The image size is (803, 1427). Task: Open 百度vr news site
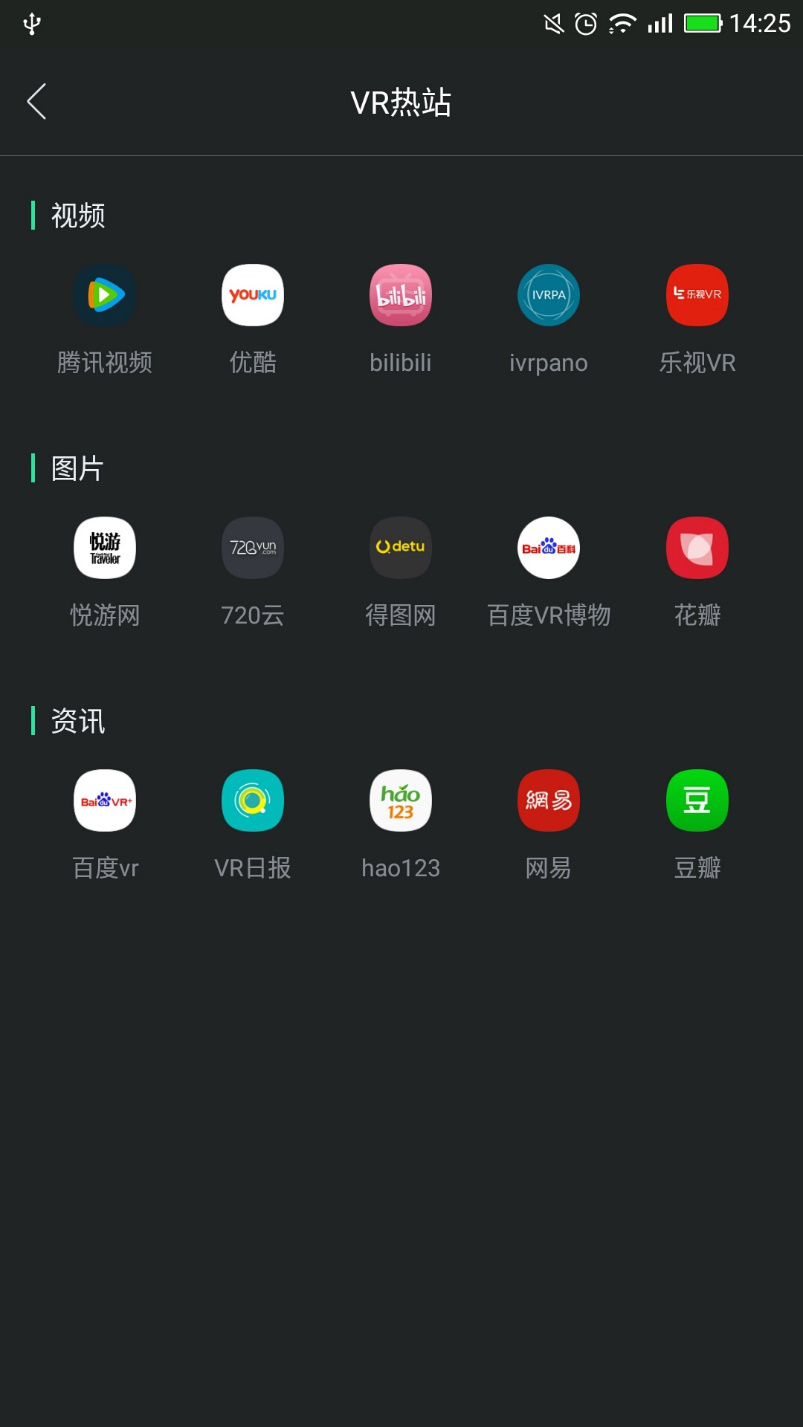105,801
